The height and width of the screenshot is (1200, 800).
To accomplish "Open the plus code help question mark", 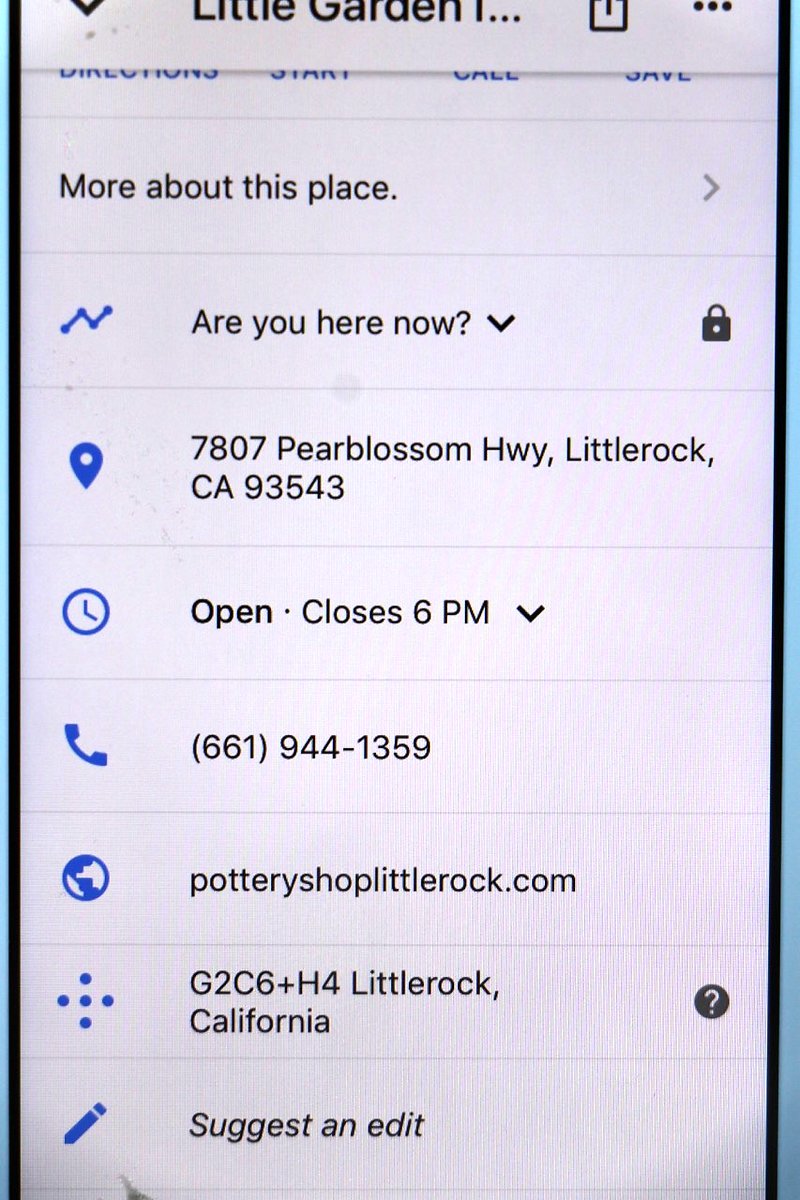I will pyautogui.click(x=711, y=1001).
